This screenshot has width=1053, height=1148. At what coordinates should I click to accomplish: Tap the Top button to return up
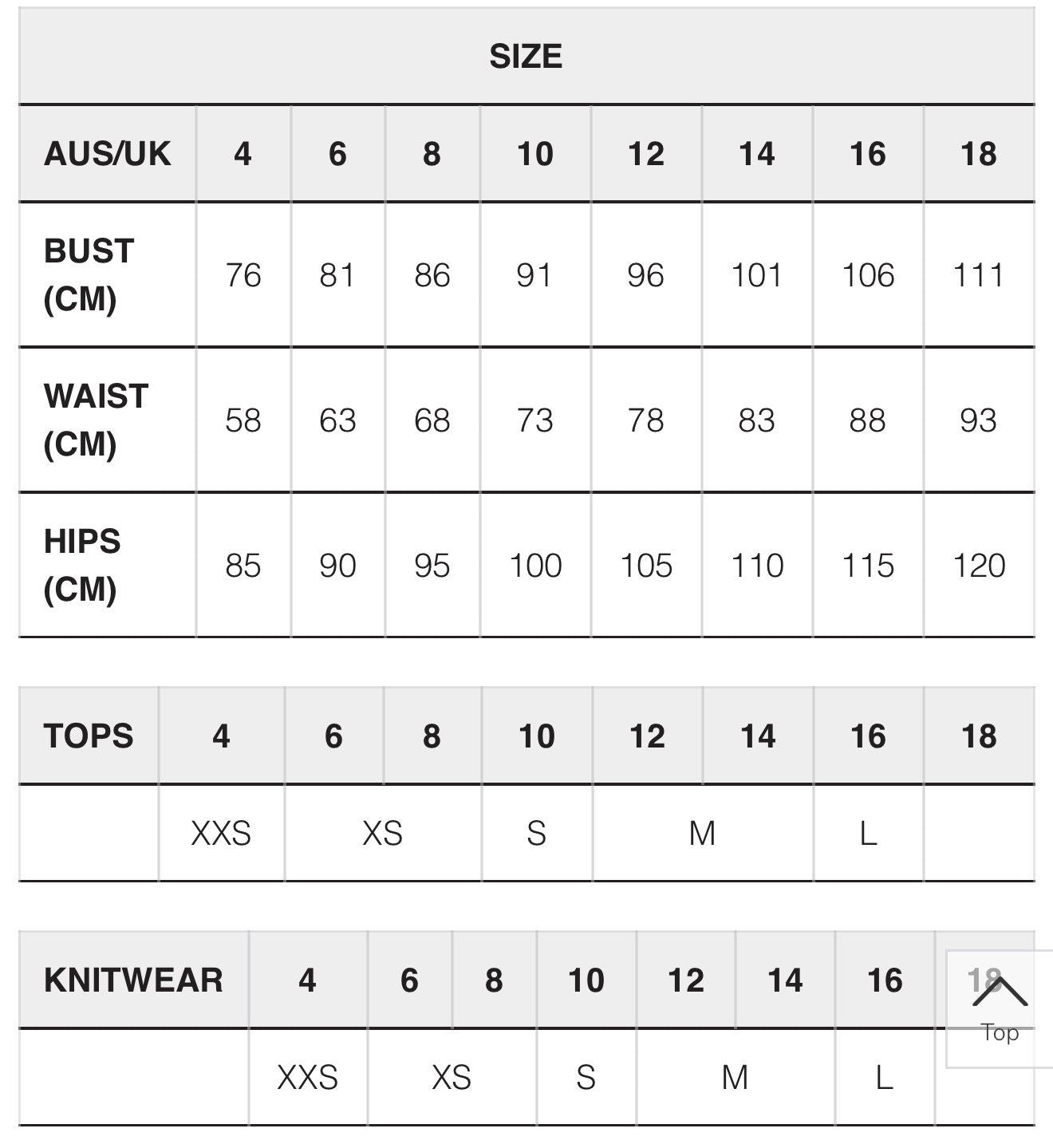click(x=1000, y=1008)
